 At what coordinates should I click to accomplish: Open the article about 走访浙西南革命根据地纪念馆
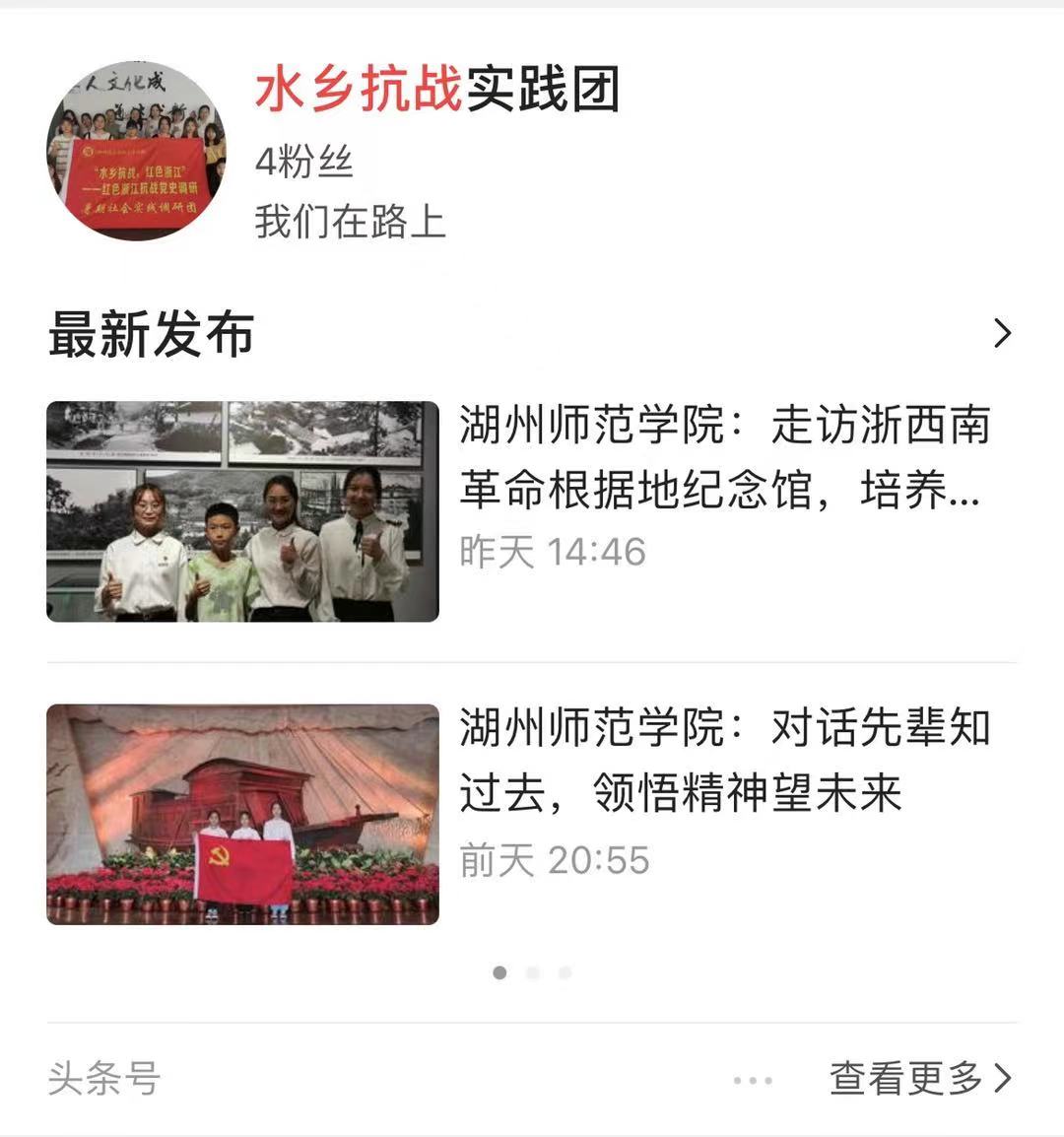click(724, 456)
